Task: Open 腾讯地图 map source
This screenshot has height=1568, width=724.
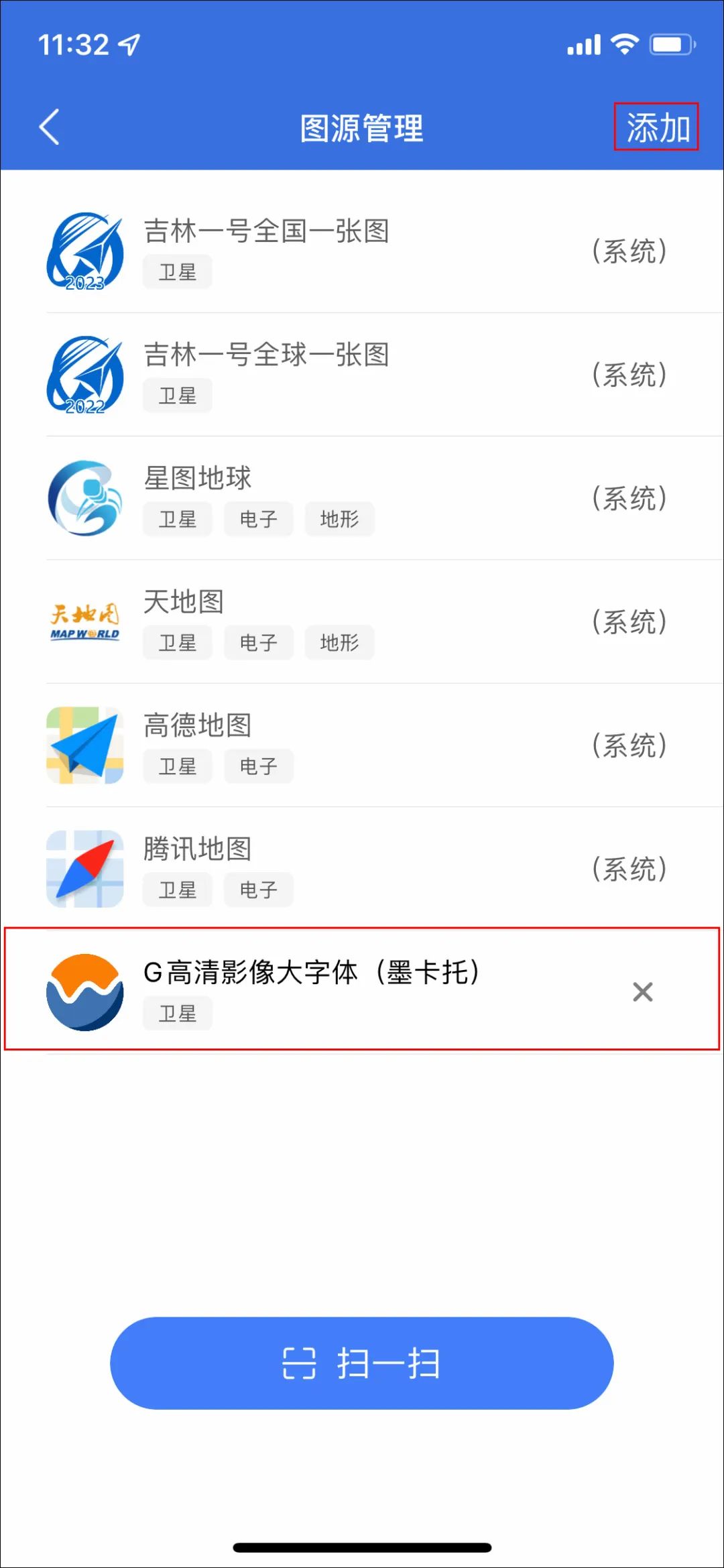Action: tap(198, 849)
